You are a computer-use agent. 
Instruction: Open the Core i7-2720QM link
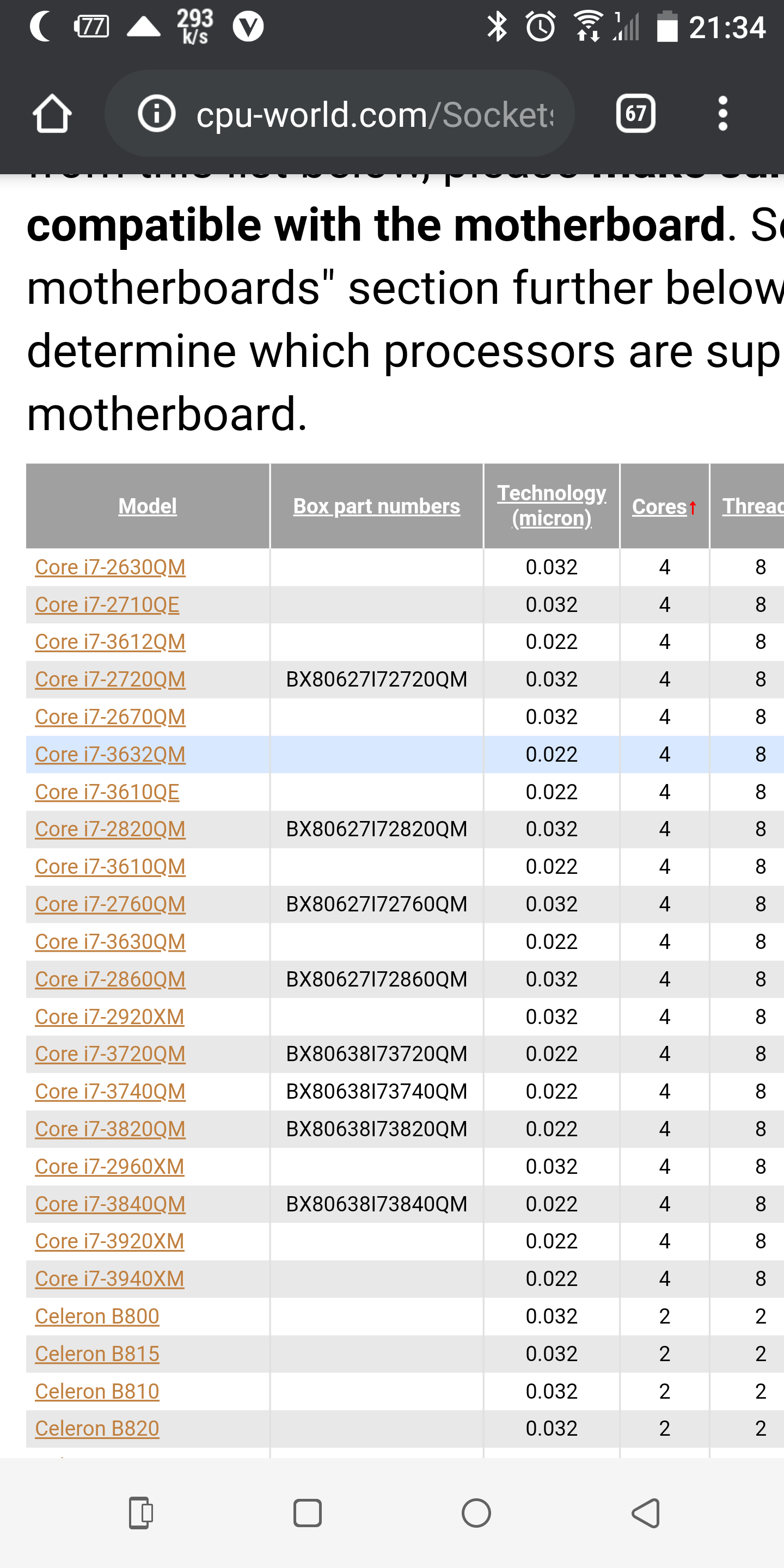[x=110, y=679]
